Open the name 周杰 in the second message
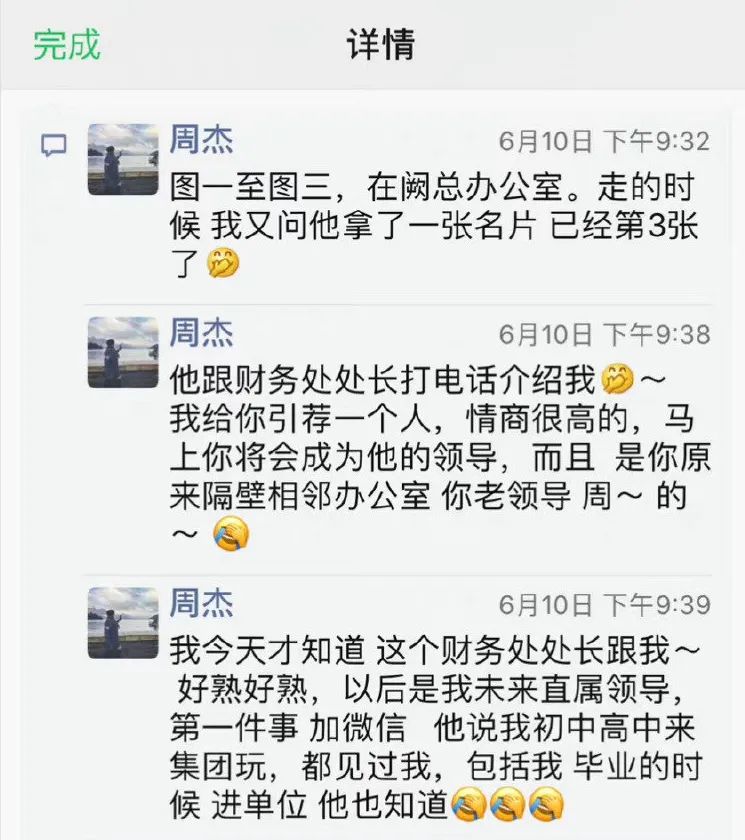Screen dimensions: 745x840 pyautogui.click(x=201, y=334)
